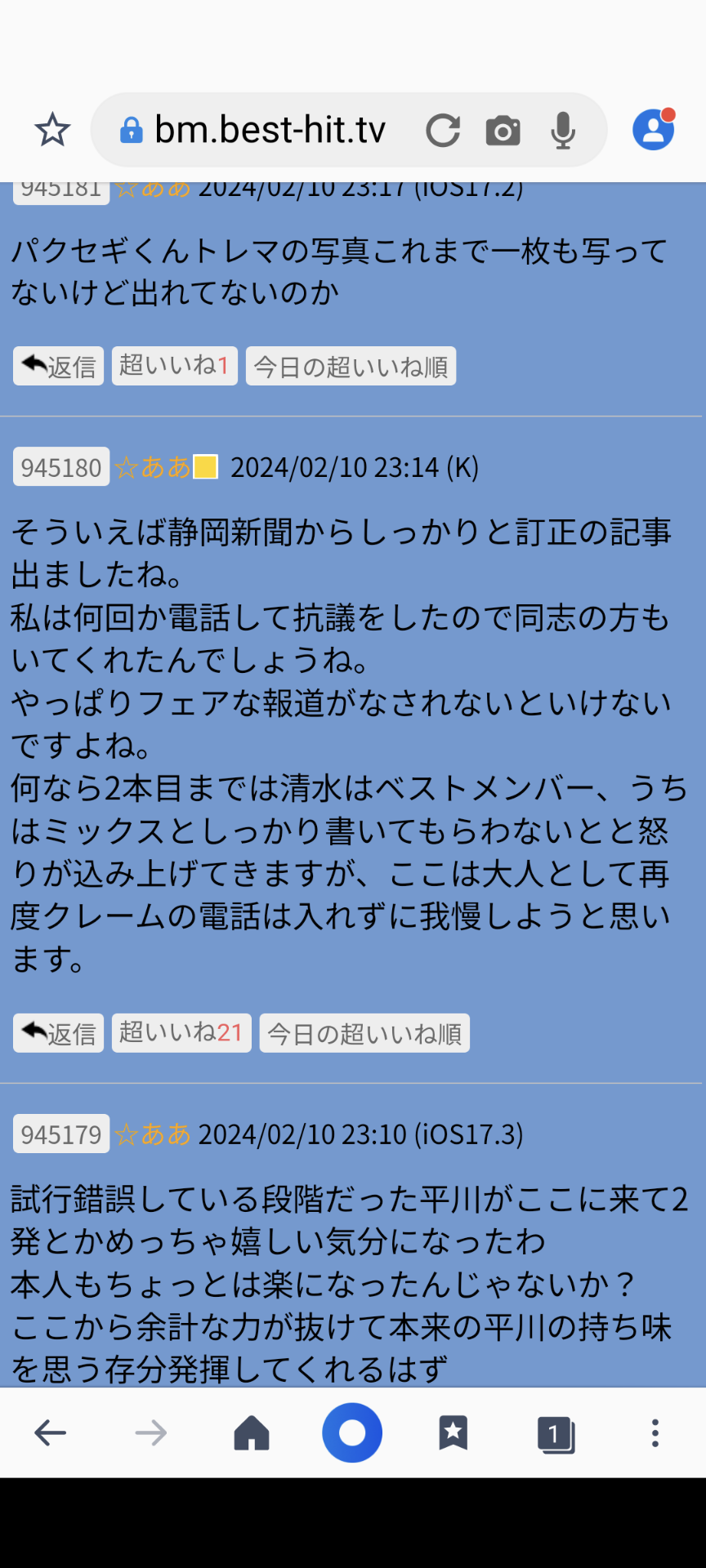This screenshot has height=1568, width=706.
Task: Open the browser overflow menu
Action: [x=655, y=1432]
